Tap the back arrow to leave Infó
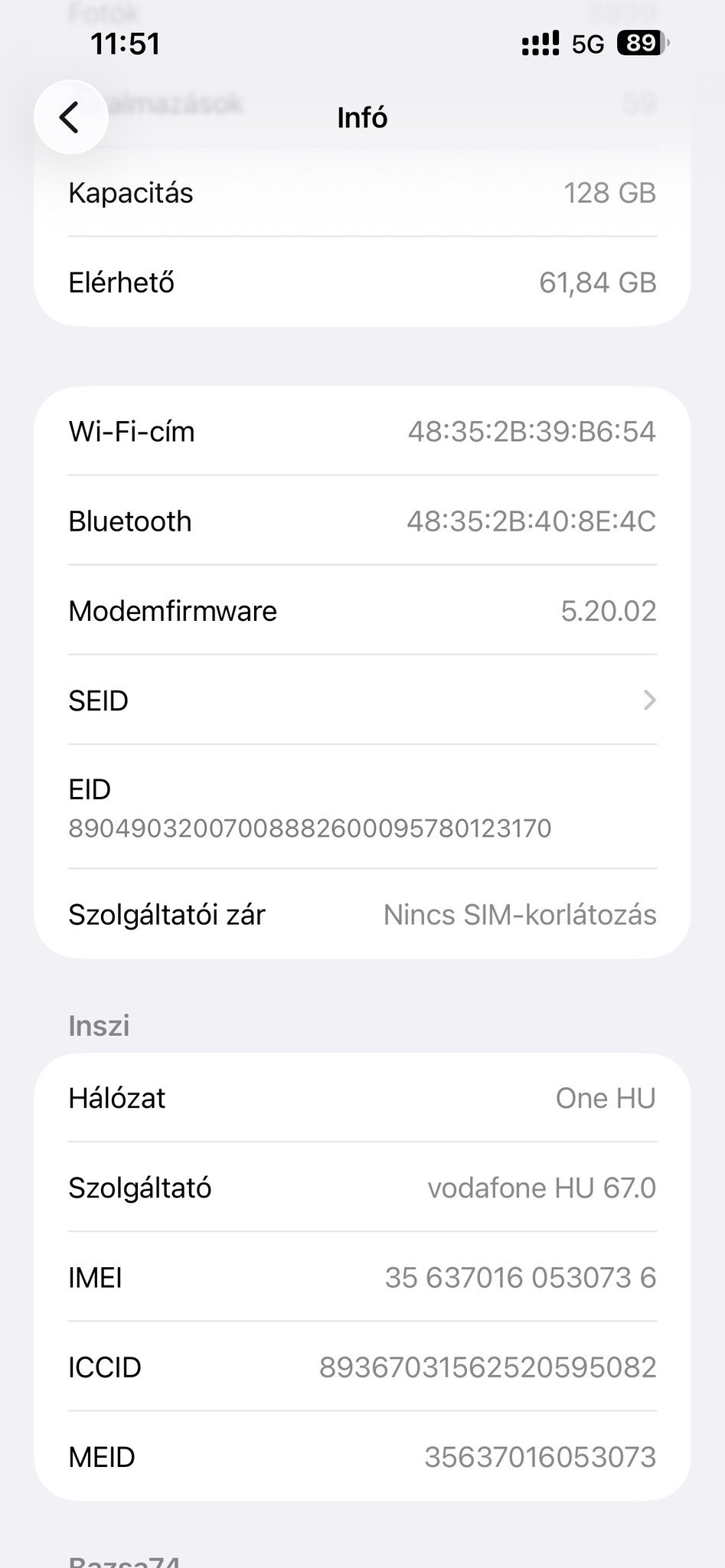 pos(70,117)
